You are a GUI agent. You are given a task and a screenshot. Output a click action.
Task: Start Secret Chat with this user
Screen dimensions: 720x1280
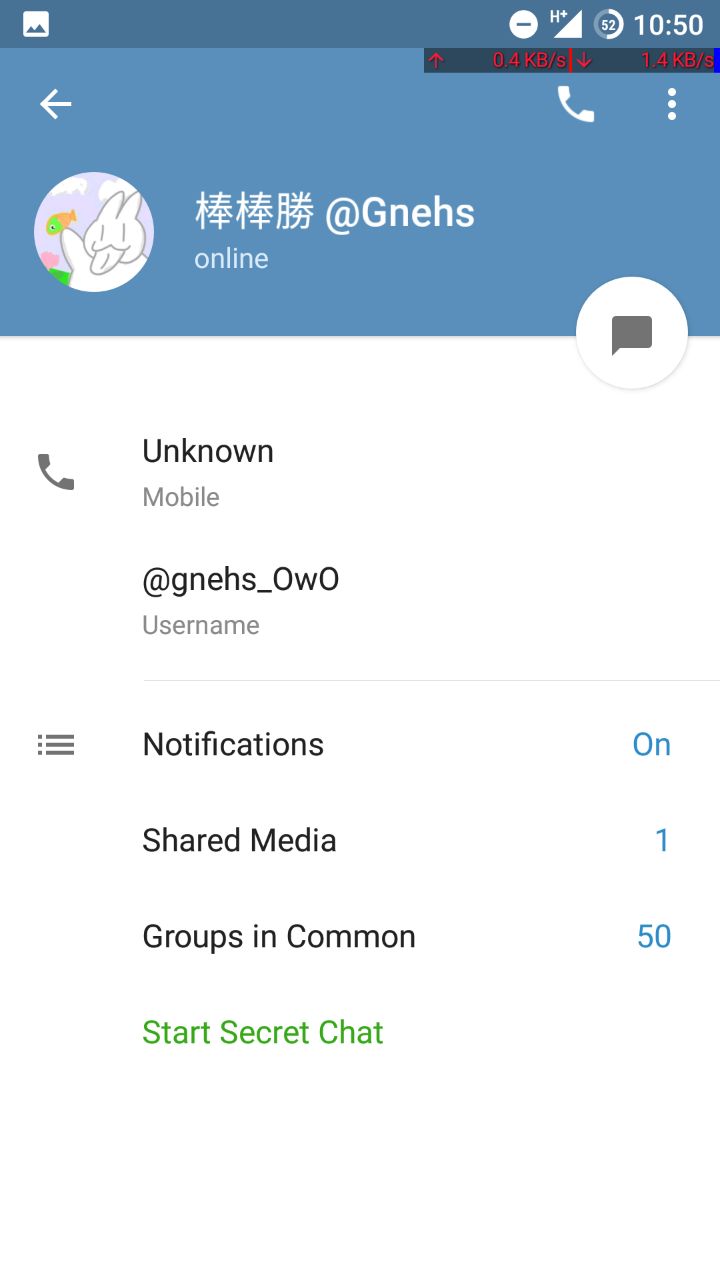click(x=263, y=1033)
